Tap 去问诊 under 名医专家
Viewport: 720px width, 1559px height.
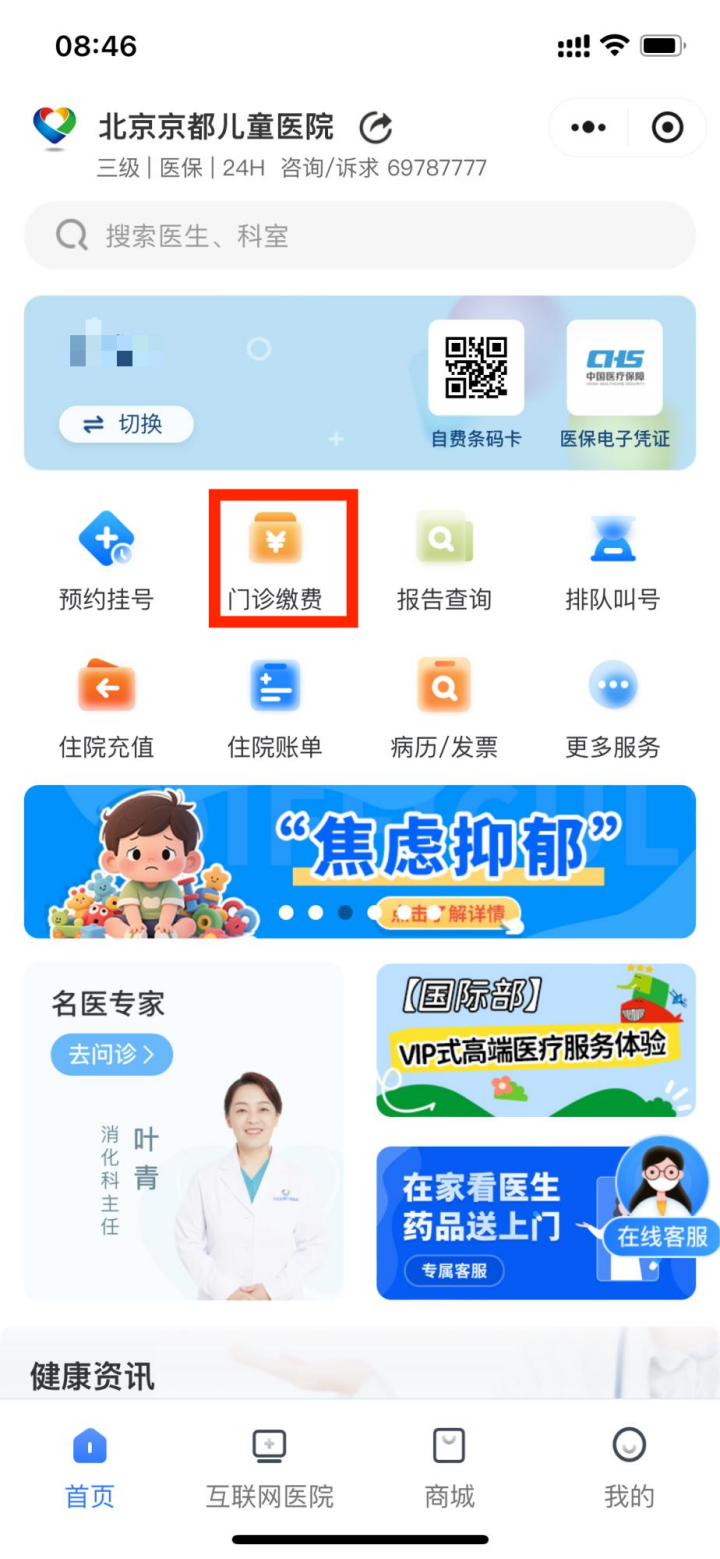(x=111, y=1054)
